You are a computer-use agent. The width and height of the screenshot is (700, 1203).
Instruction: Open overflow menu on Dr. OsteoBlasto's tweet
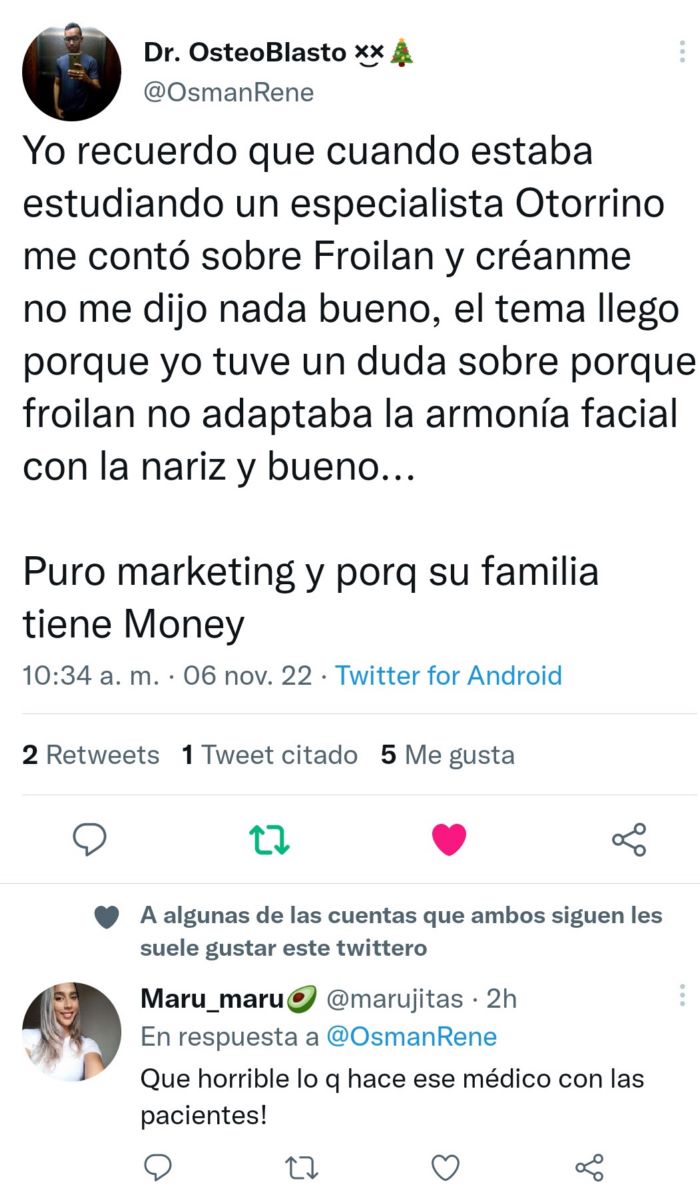tap(682, 54)
